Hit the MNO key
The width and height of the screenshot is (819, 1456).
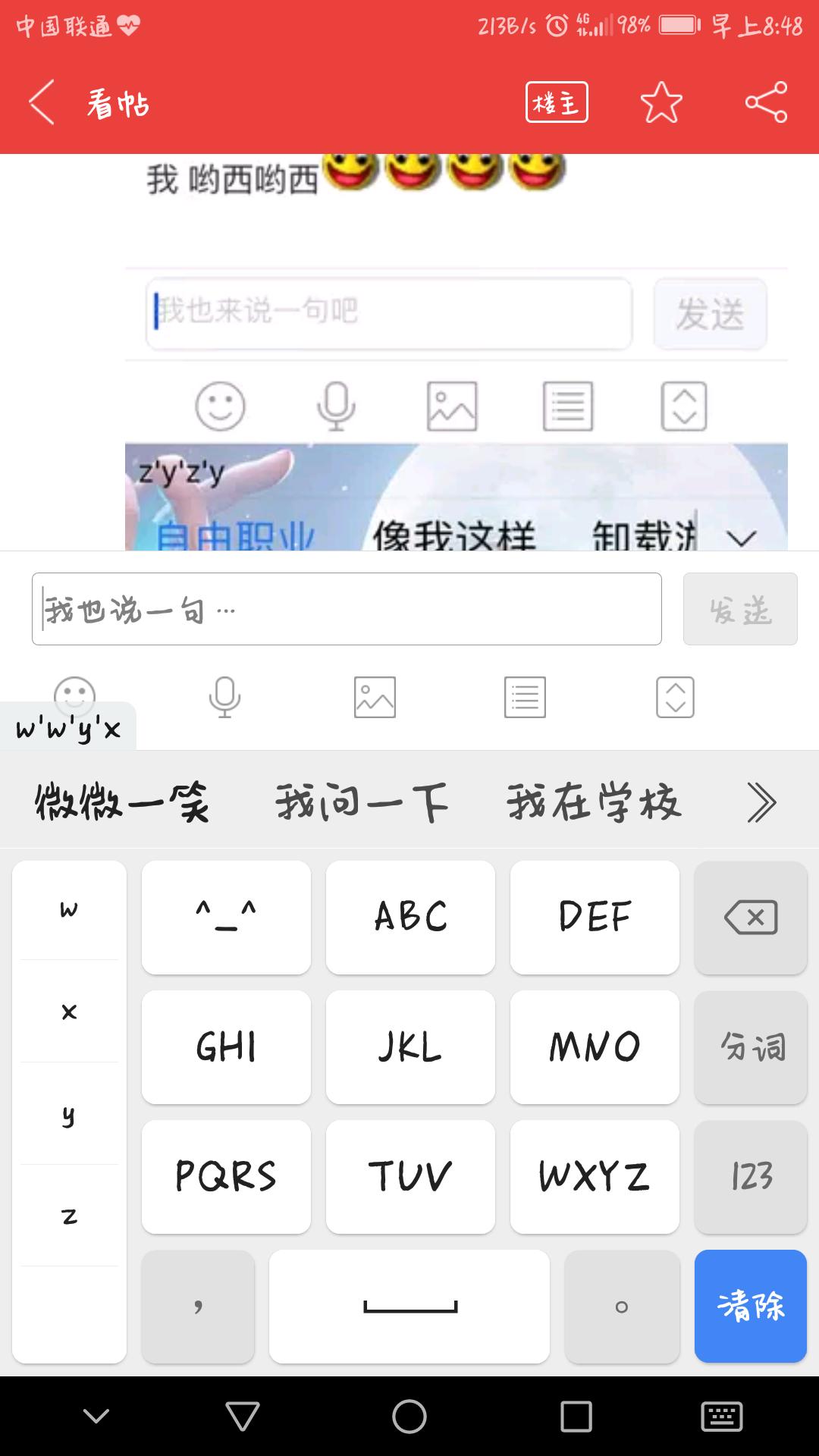595,1047
